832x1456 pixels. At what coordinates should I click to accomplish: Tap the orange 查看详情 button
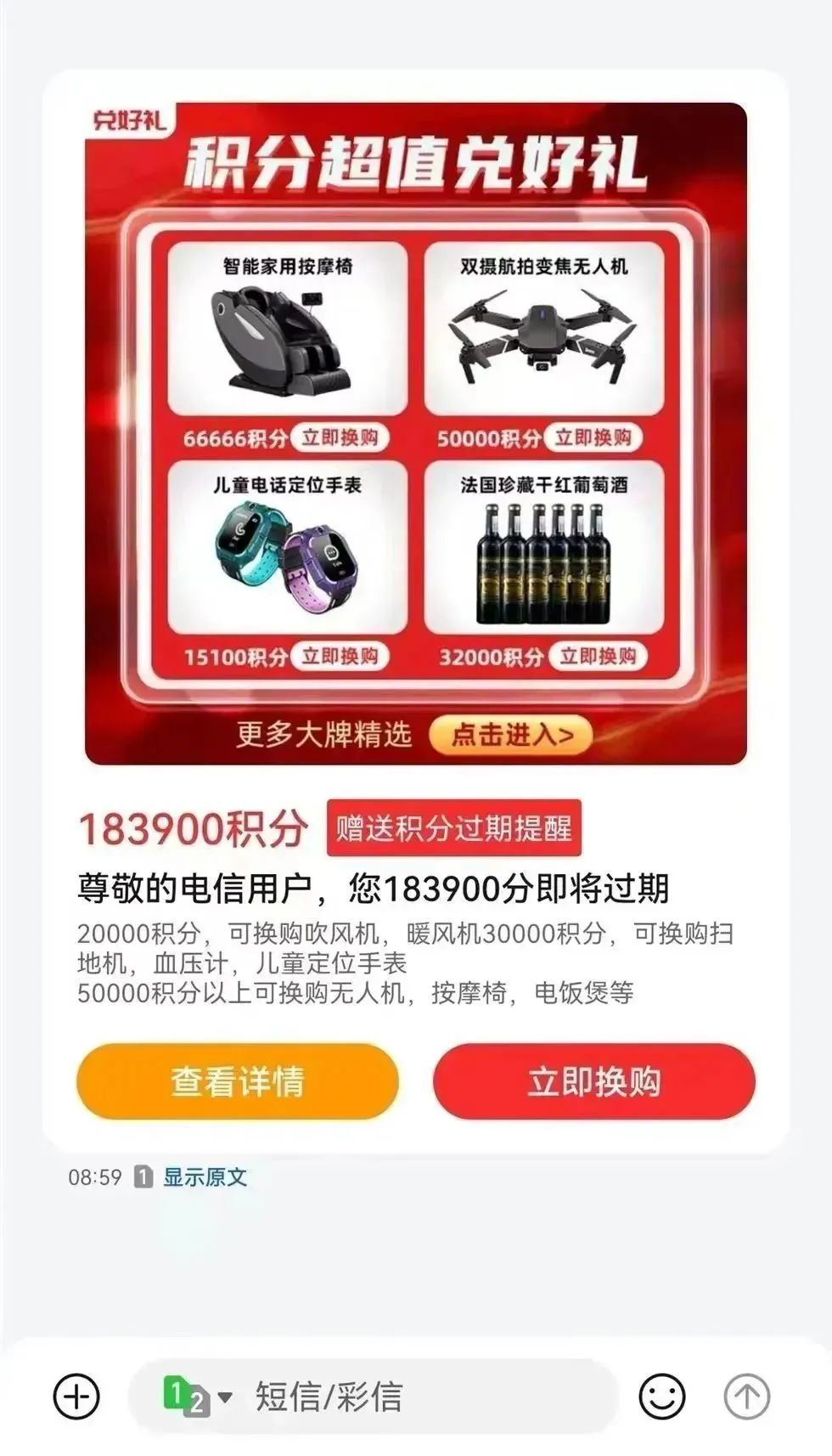(237, 1081)
